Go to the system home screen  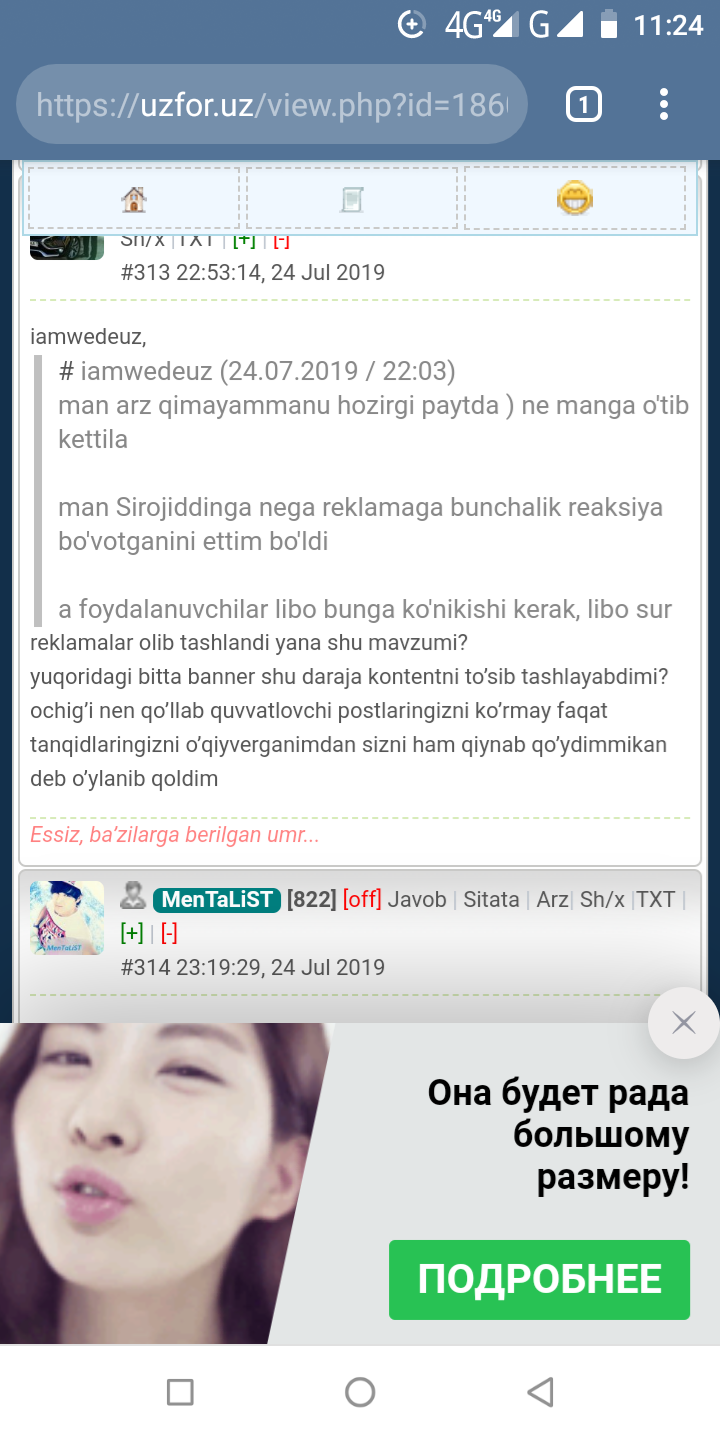[x=360, y=1391]
